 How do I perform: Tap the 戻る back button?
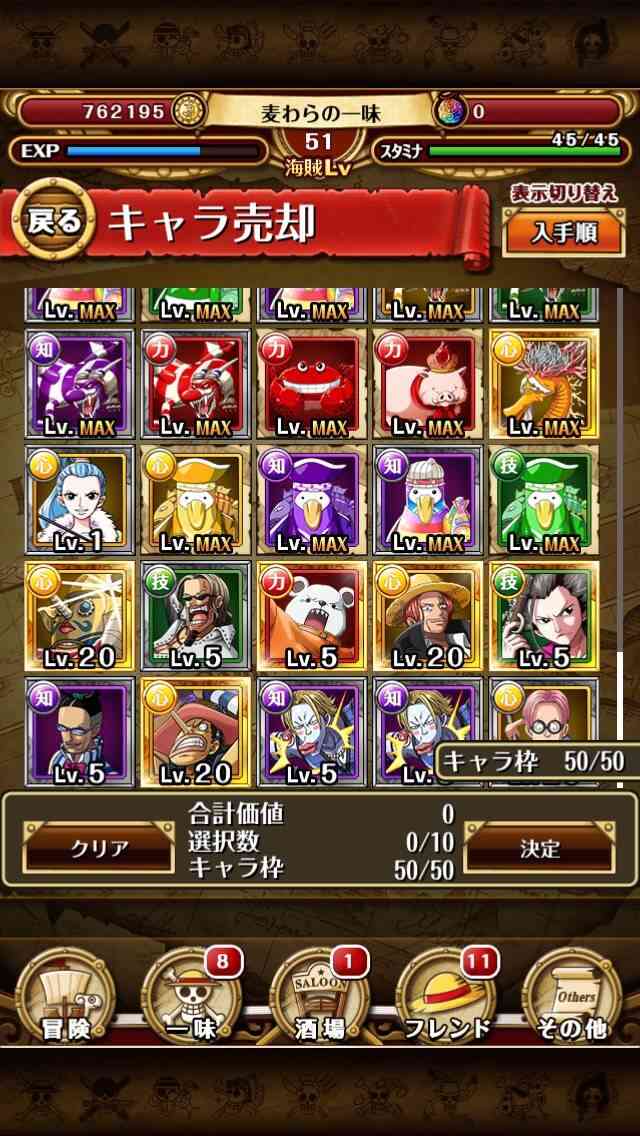[x=54, y=222]
